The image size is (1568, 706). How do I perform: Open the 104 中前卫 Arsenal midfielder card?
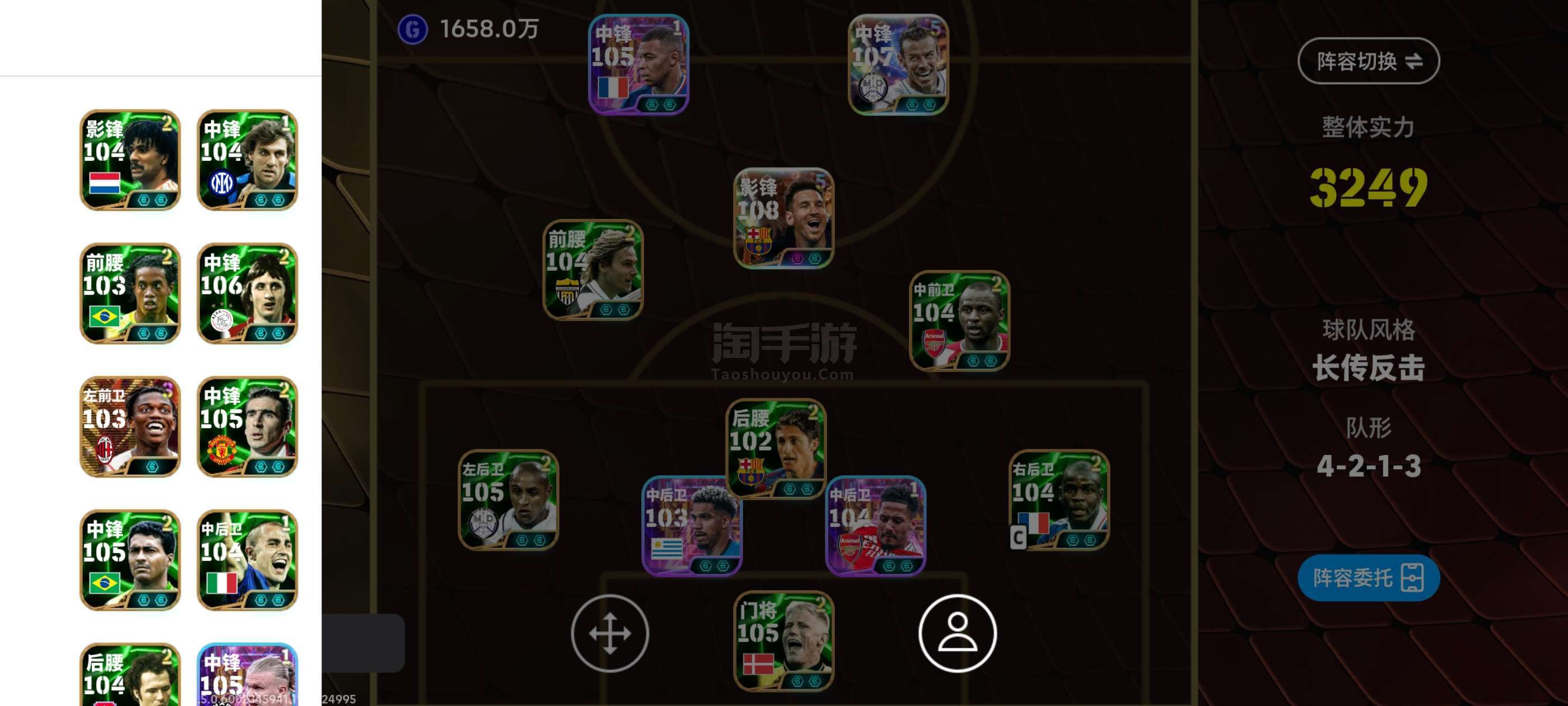click(x=959, y=321)
